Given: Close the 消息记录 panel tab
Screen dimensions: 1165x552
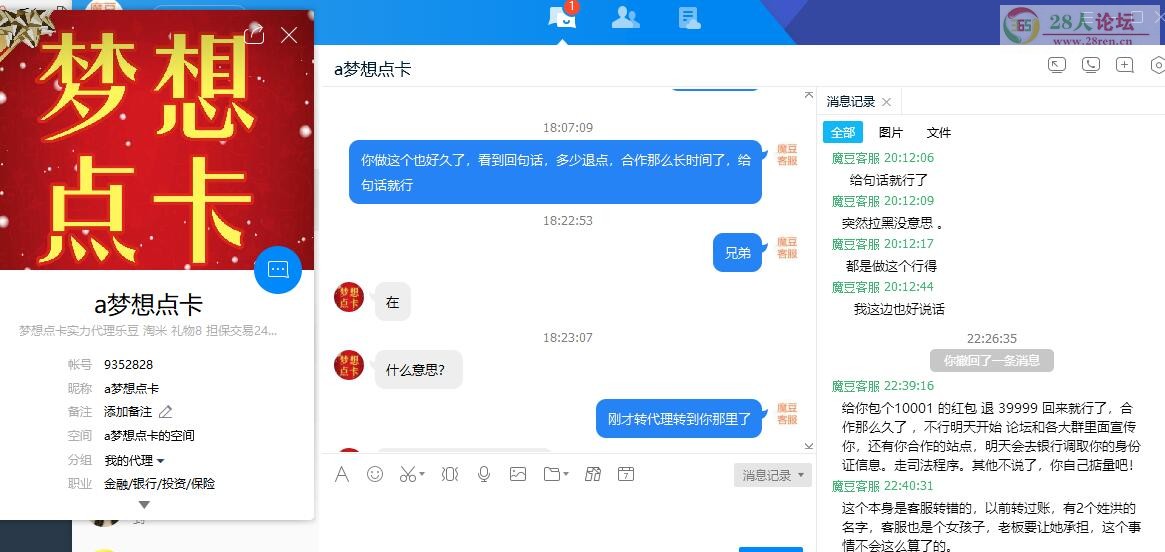Looking at the screenshot, I should tap(886, 102).
